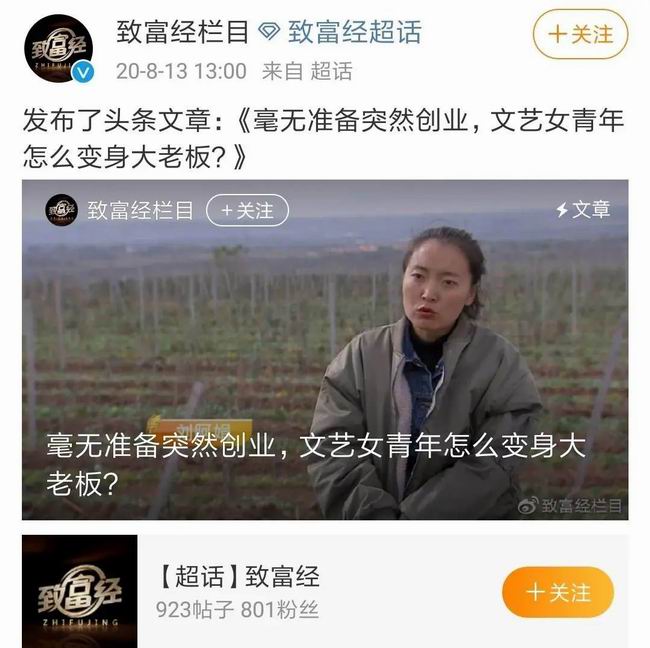Open the 超话 source link next to the timestamp
Viewport: 650px width, 648px height.
pyautogui.click(x=331, y=71)
